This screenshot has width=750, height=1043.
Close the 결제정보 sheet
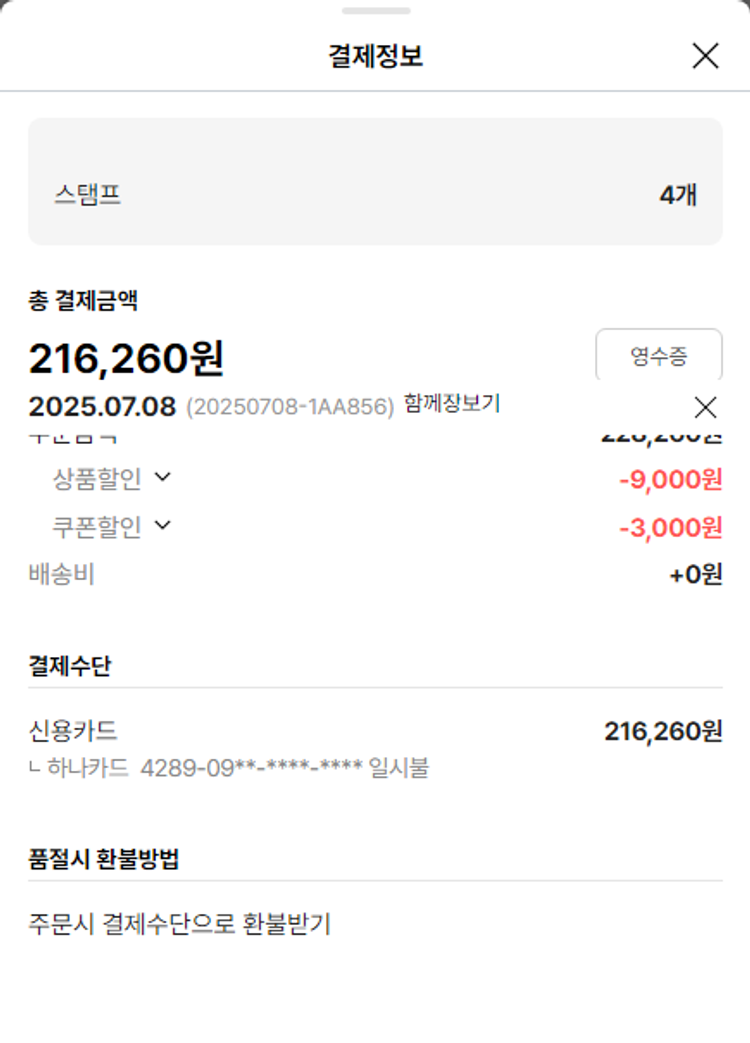[x=705, y=56]
